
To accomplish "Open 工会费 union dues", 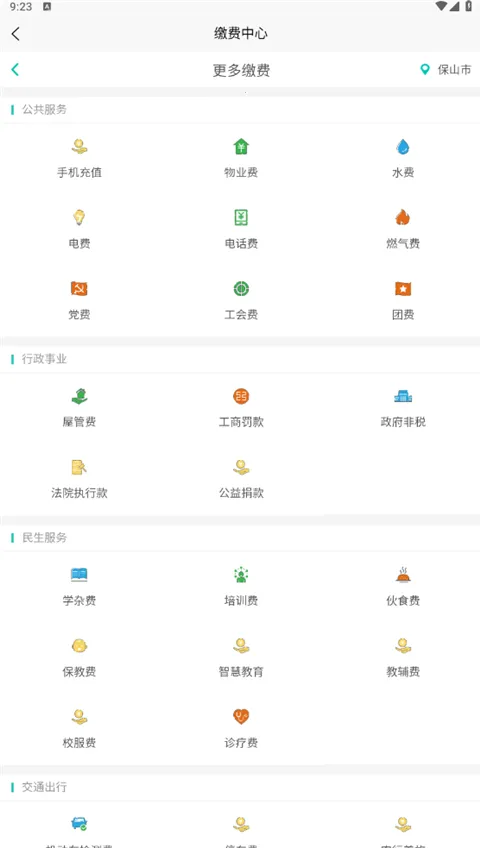I will (x=241, y=300).
